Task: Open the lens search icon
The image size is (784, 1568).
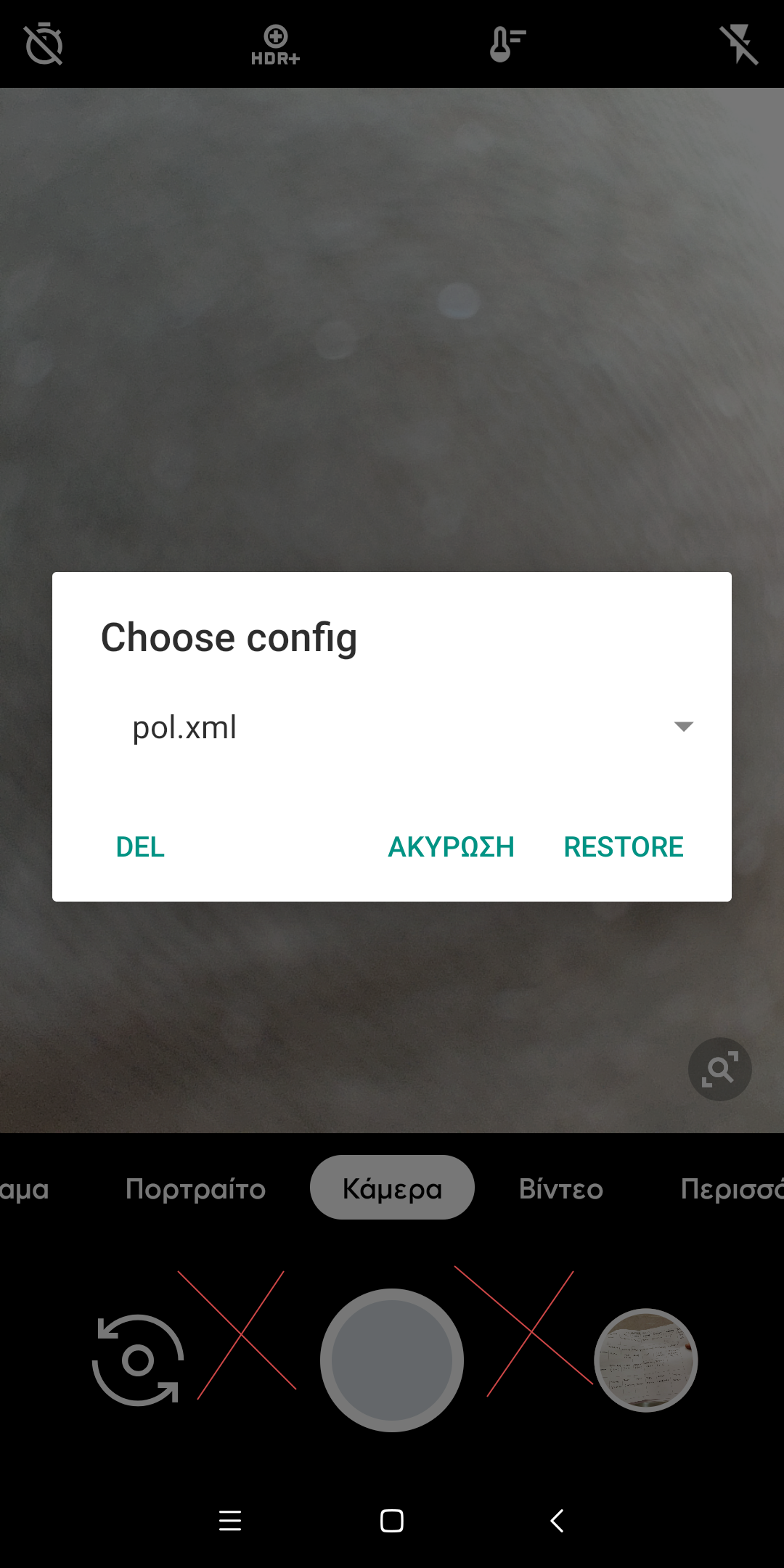Action: (x=719, y=1069)
